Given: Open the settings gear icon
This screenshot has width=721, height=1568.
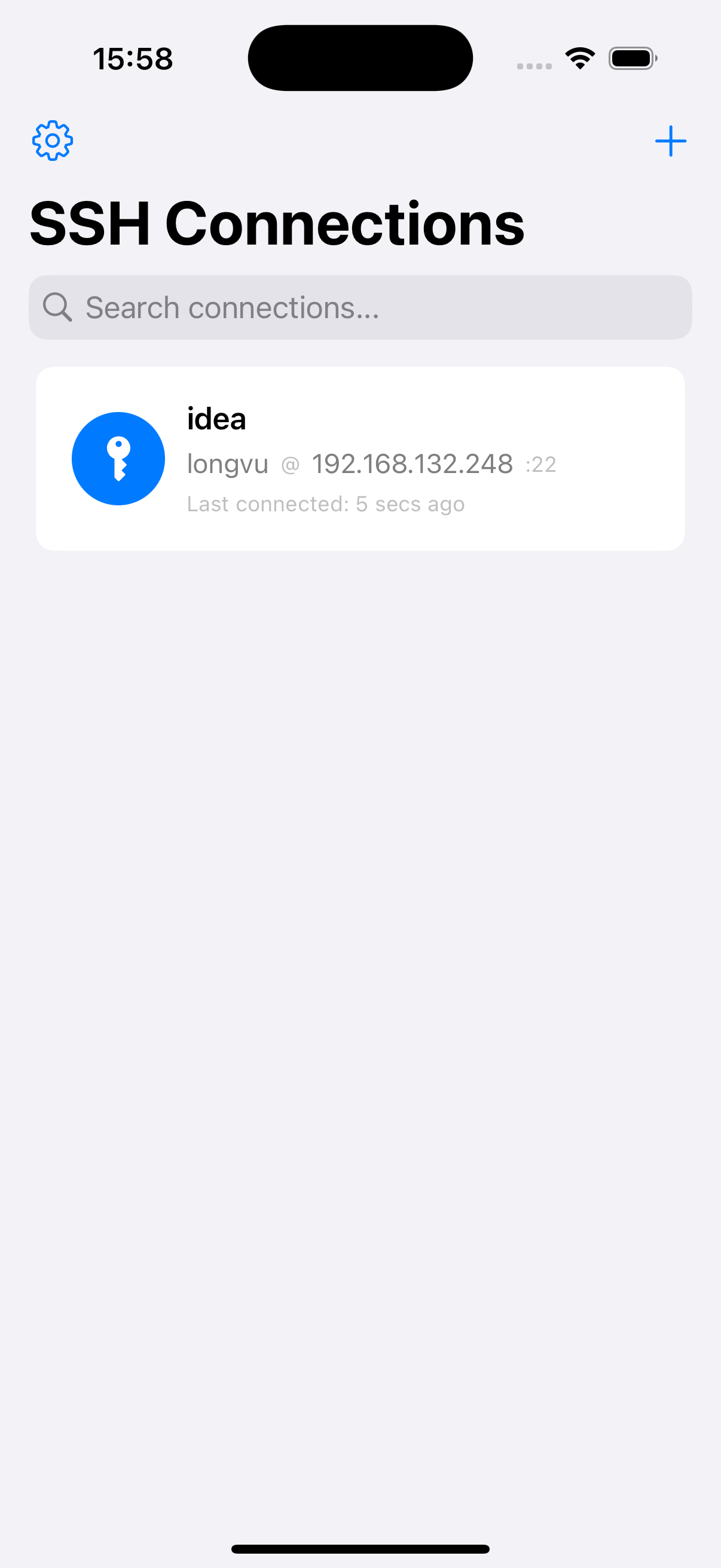Looking at the screenshot, I should 53,140.
